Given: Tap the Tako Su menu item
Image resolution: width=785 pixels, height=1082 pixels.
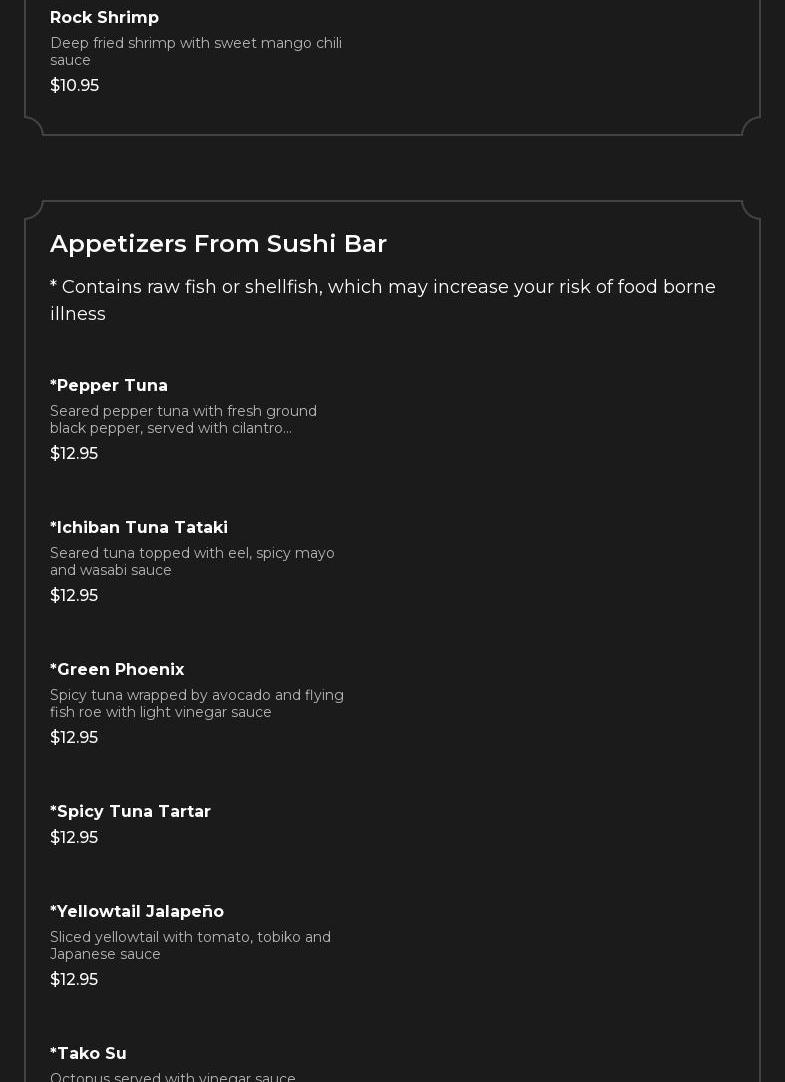Looking at the screenshot, I should tap(88, 1054).
